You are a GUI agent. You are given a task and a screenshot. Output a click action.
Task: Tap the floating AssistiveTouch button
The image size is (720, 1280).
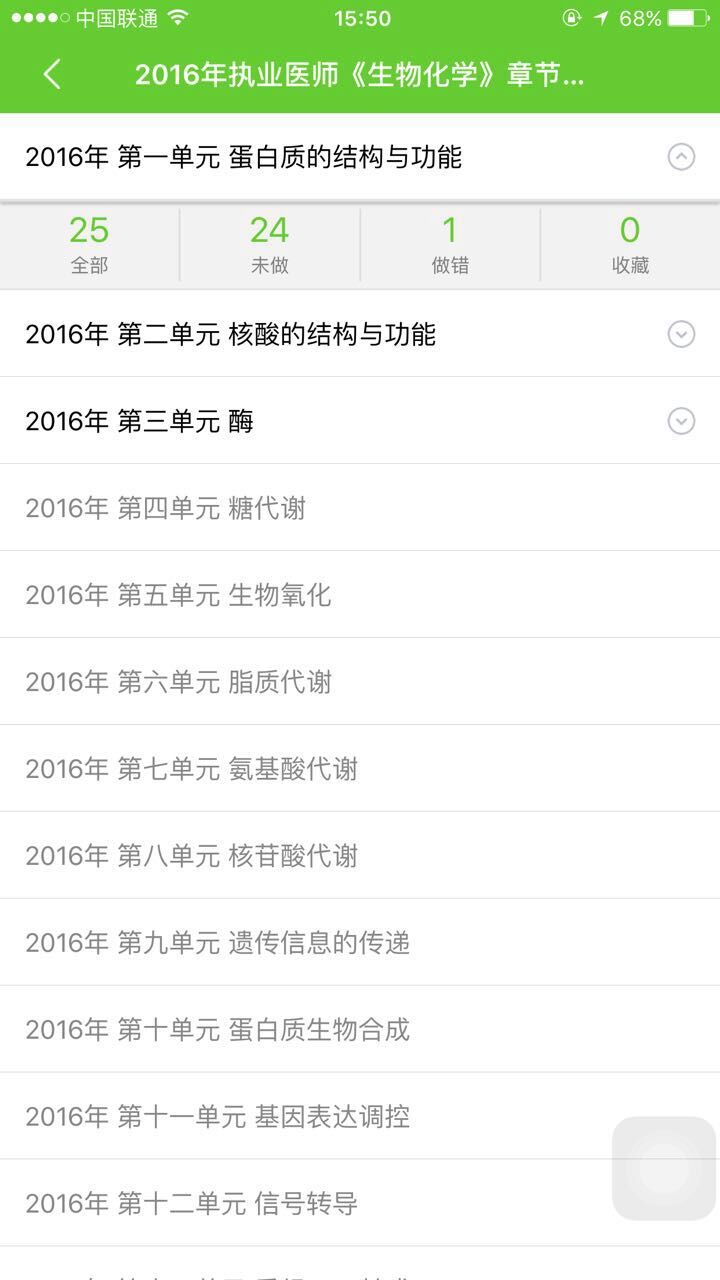click(x=664, y=1168)
